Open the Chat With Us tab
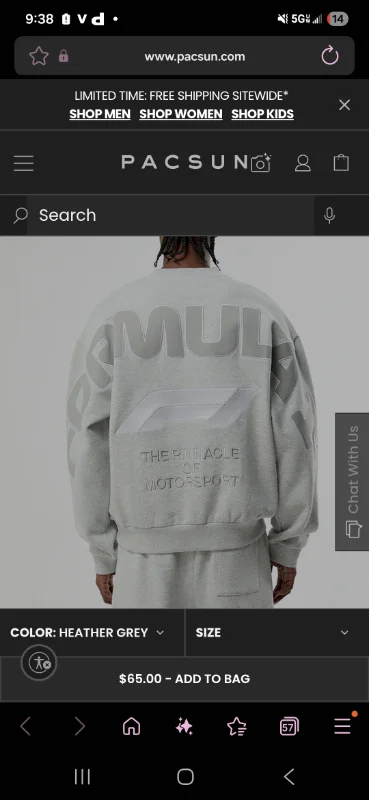Viewport: 369px width, 800px height. 352,482
